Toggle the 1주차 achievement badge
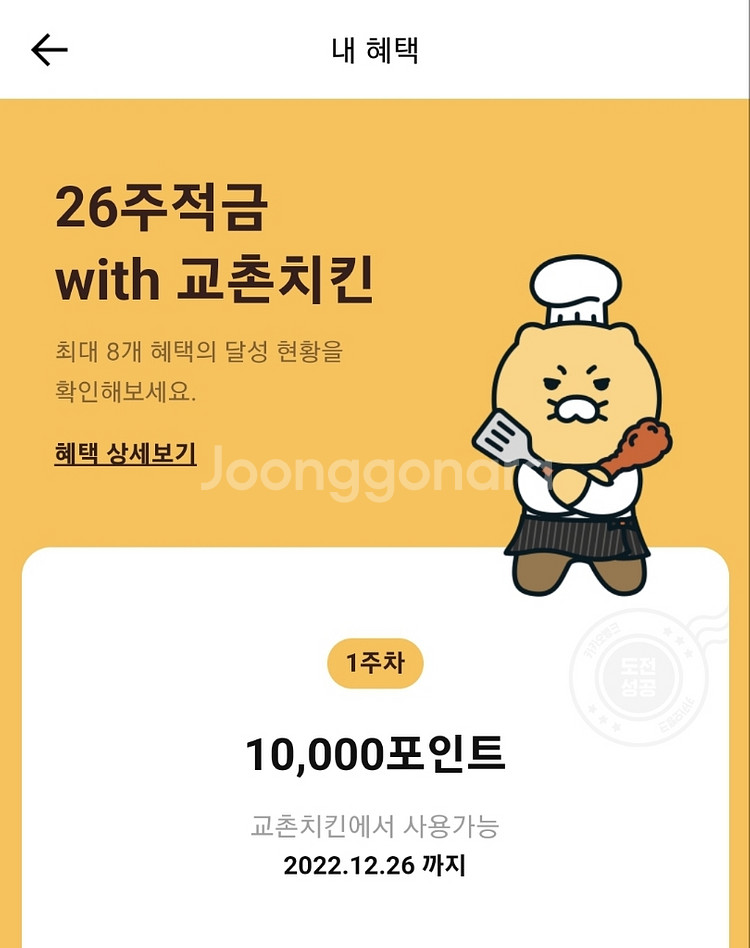 point(375,662)
